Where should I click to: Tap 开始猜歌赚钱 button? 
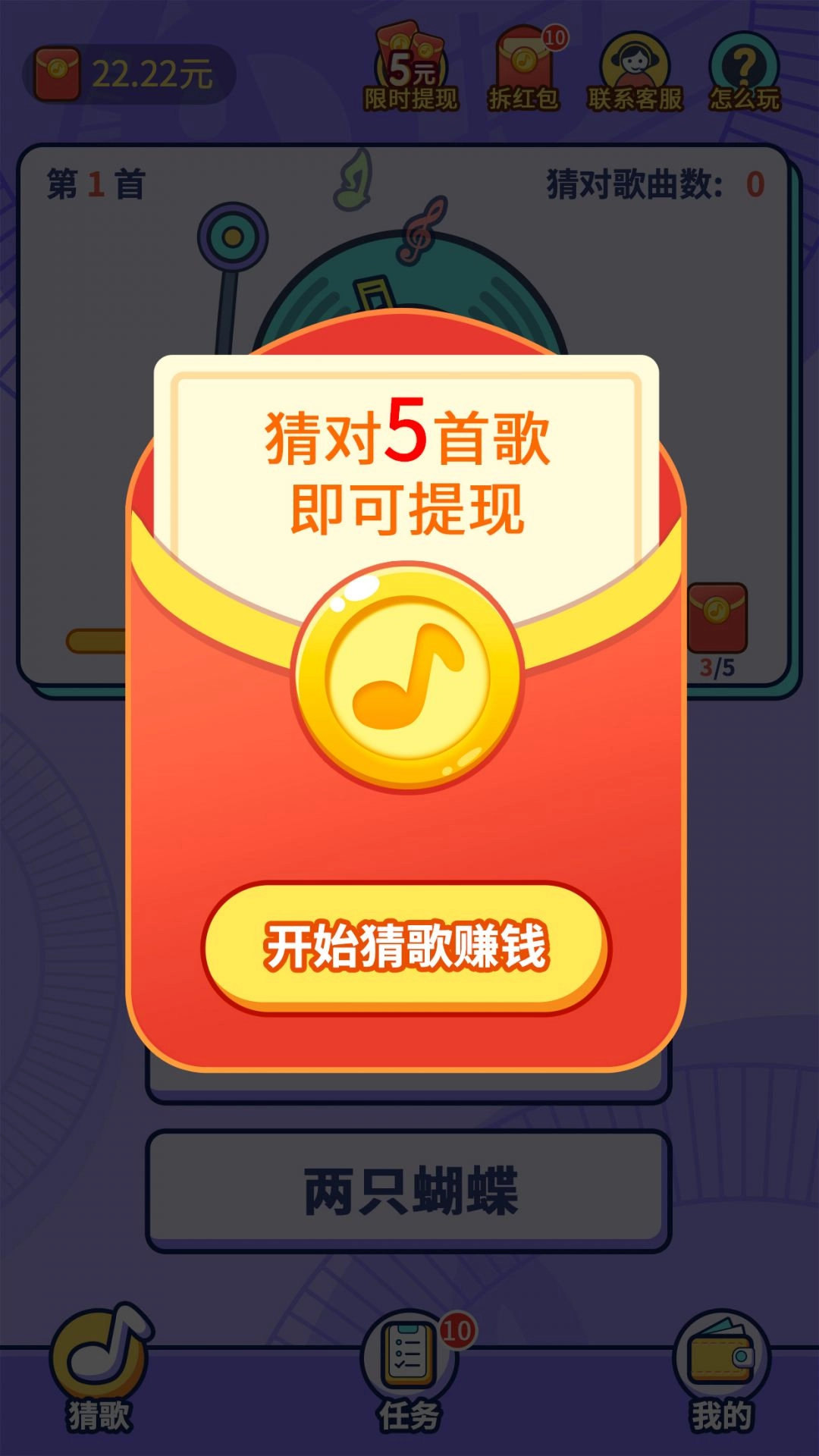(406, 946)
